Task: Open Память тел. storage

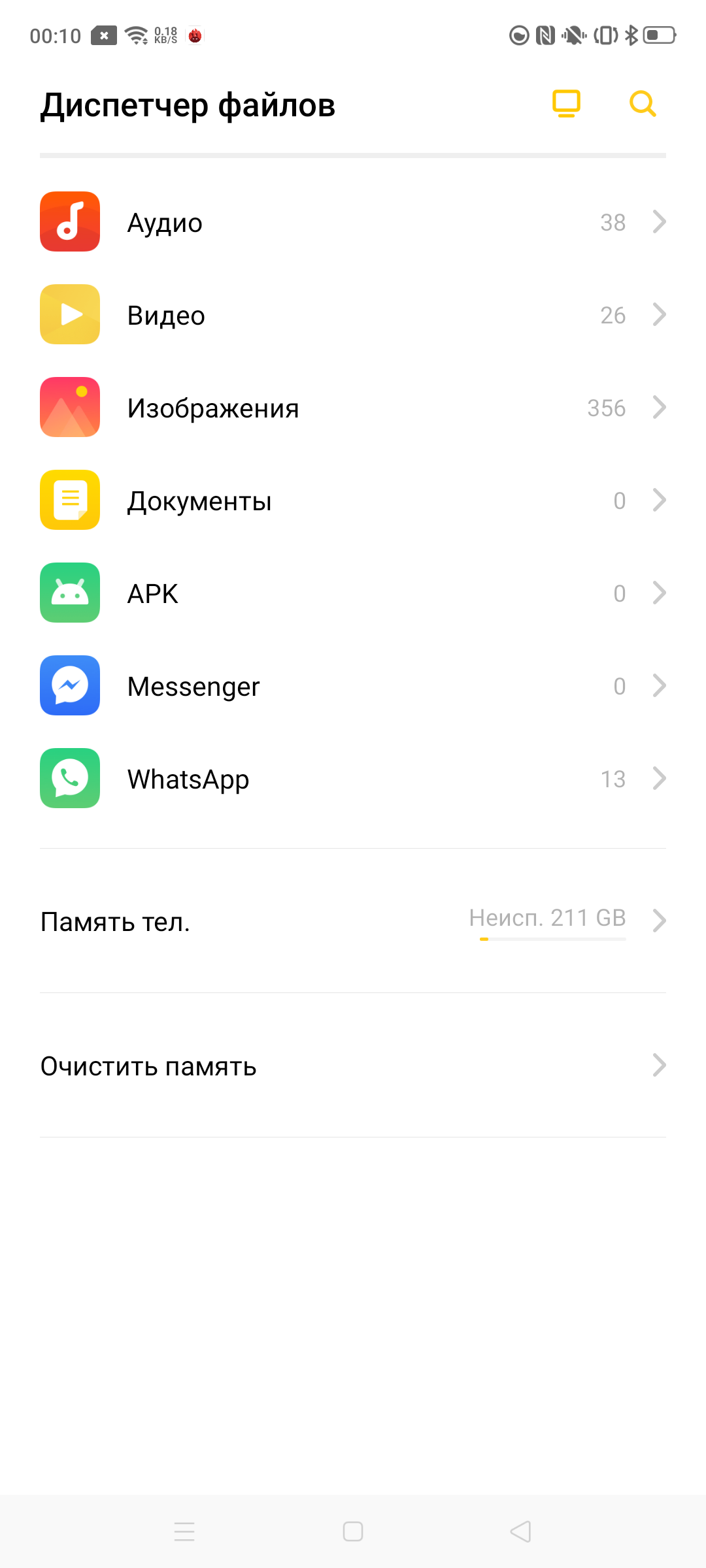Action: (x=353, y=921)
